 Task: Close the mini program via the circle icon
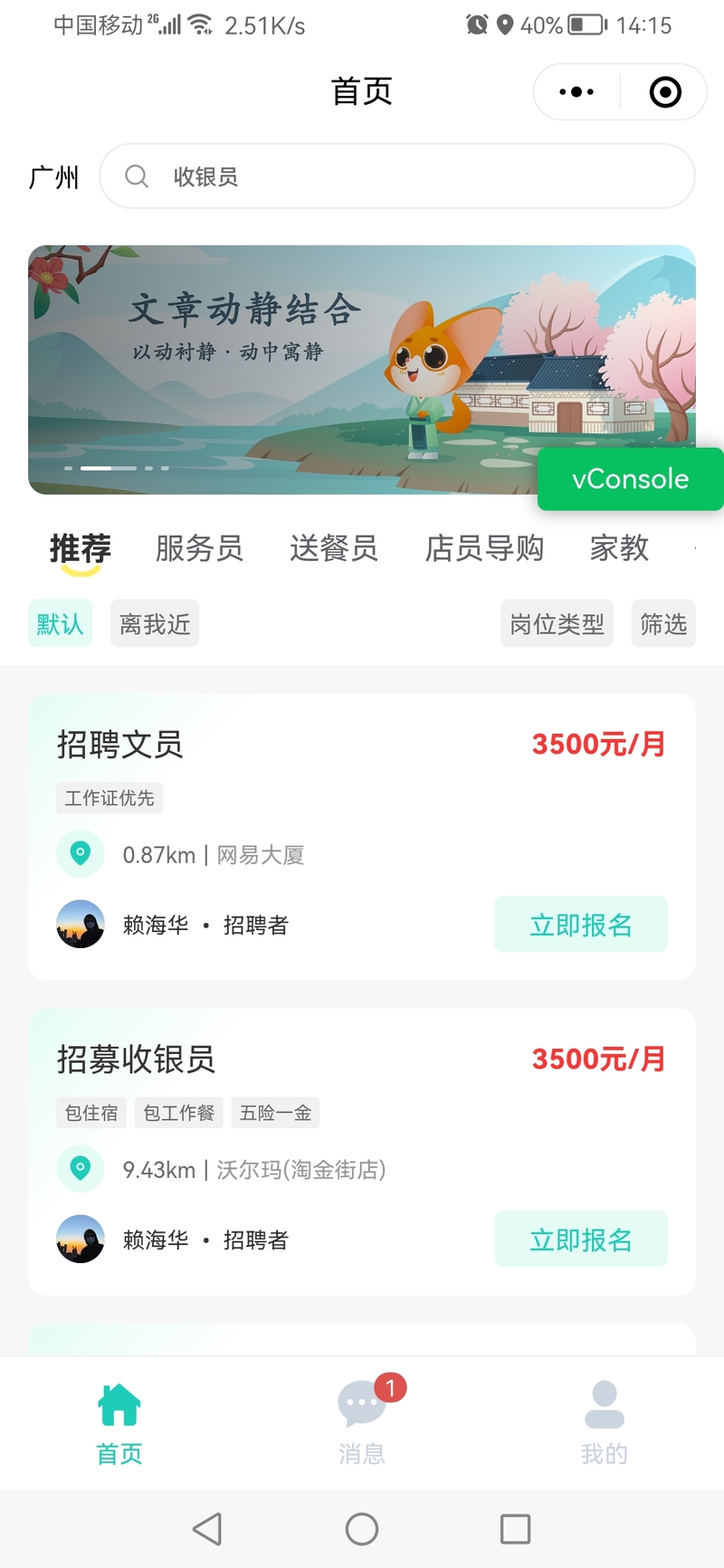[665, 92]
